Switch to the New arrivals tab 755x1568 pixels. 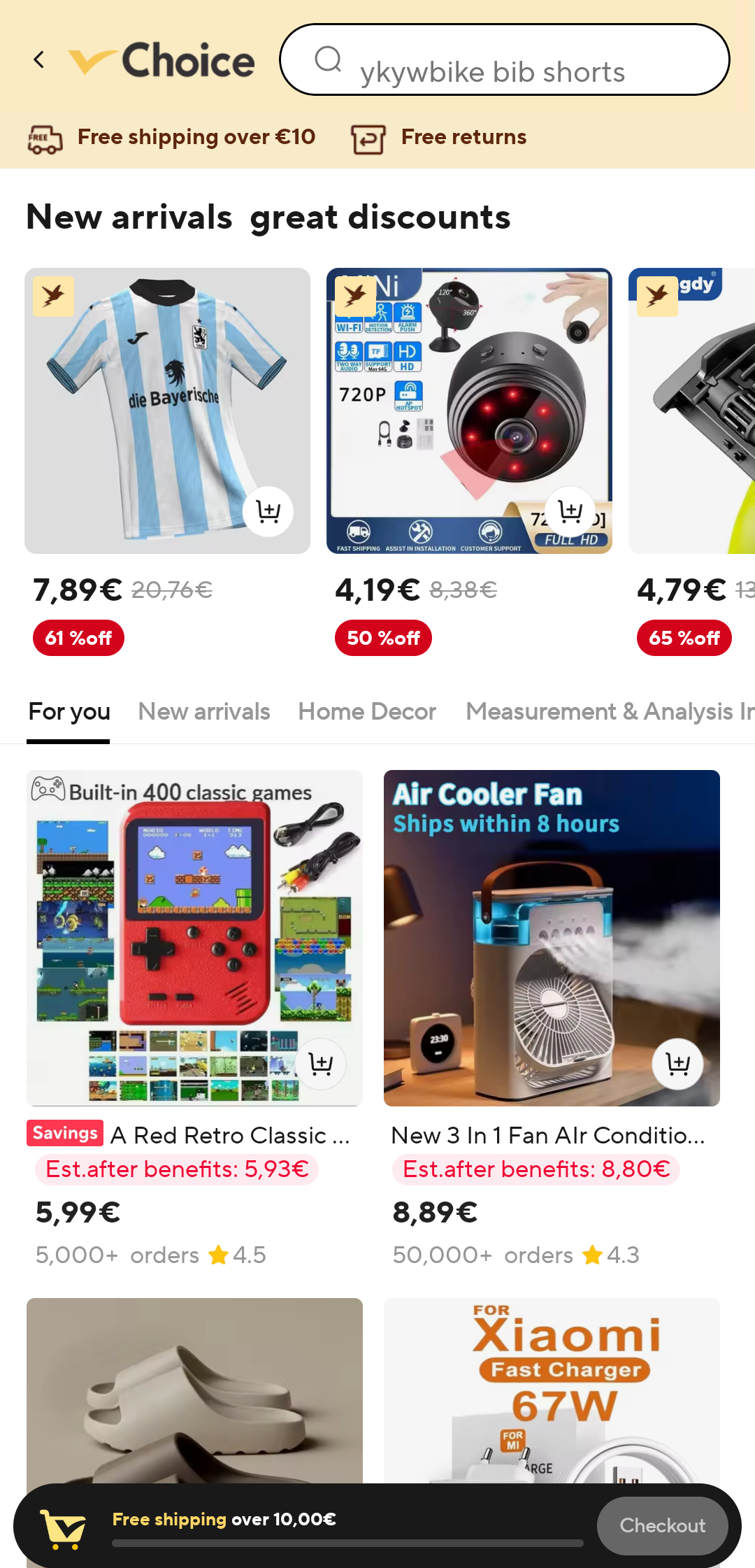(203, 711)
